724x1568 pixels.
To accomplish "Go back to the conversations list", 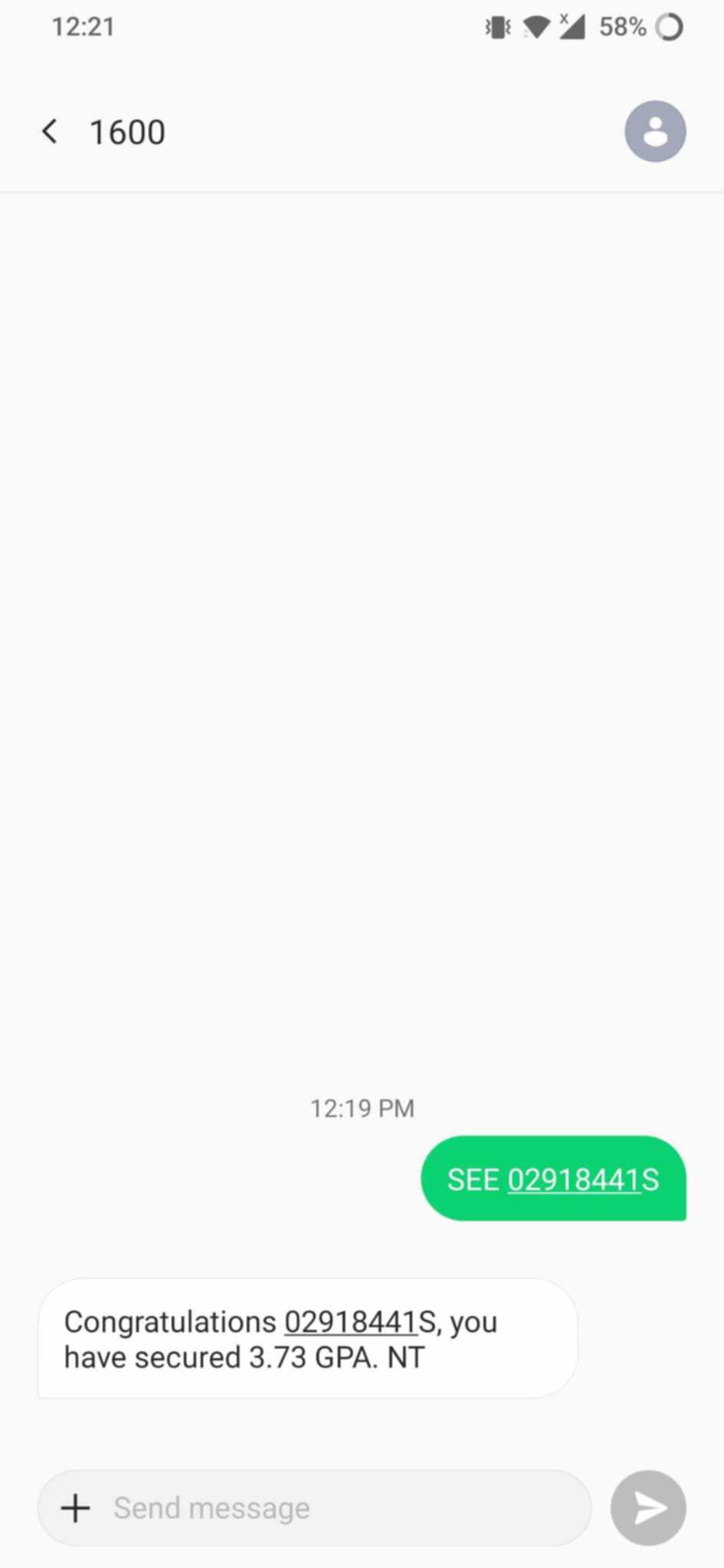I will click(x=50, y=132).
